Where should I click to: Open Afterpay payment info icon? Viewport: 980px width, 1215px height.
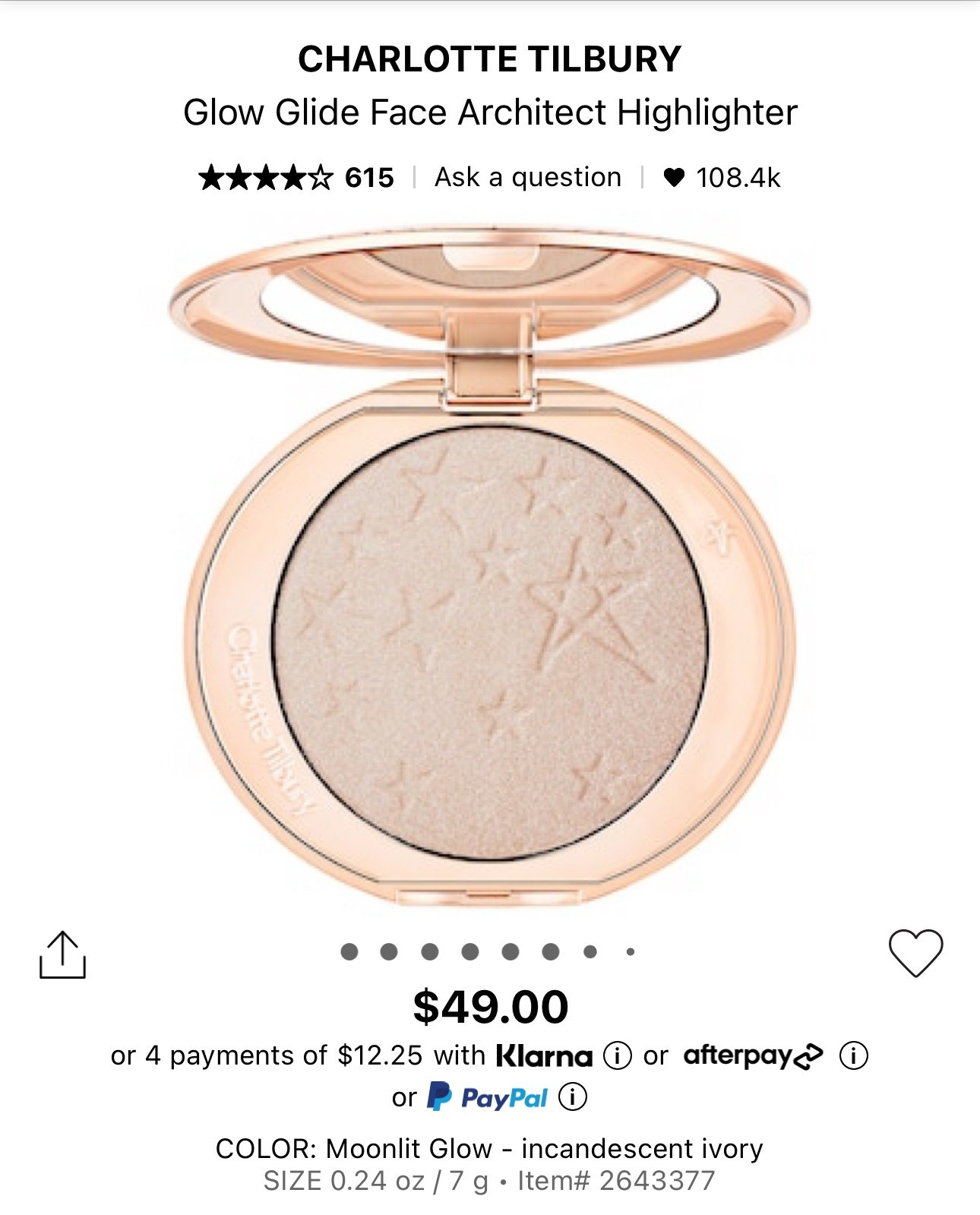coord(853,1055)
